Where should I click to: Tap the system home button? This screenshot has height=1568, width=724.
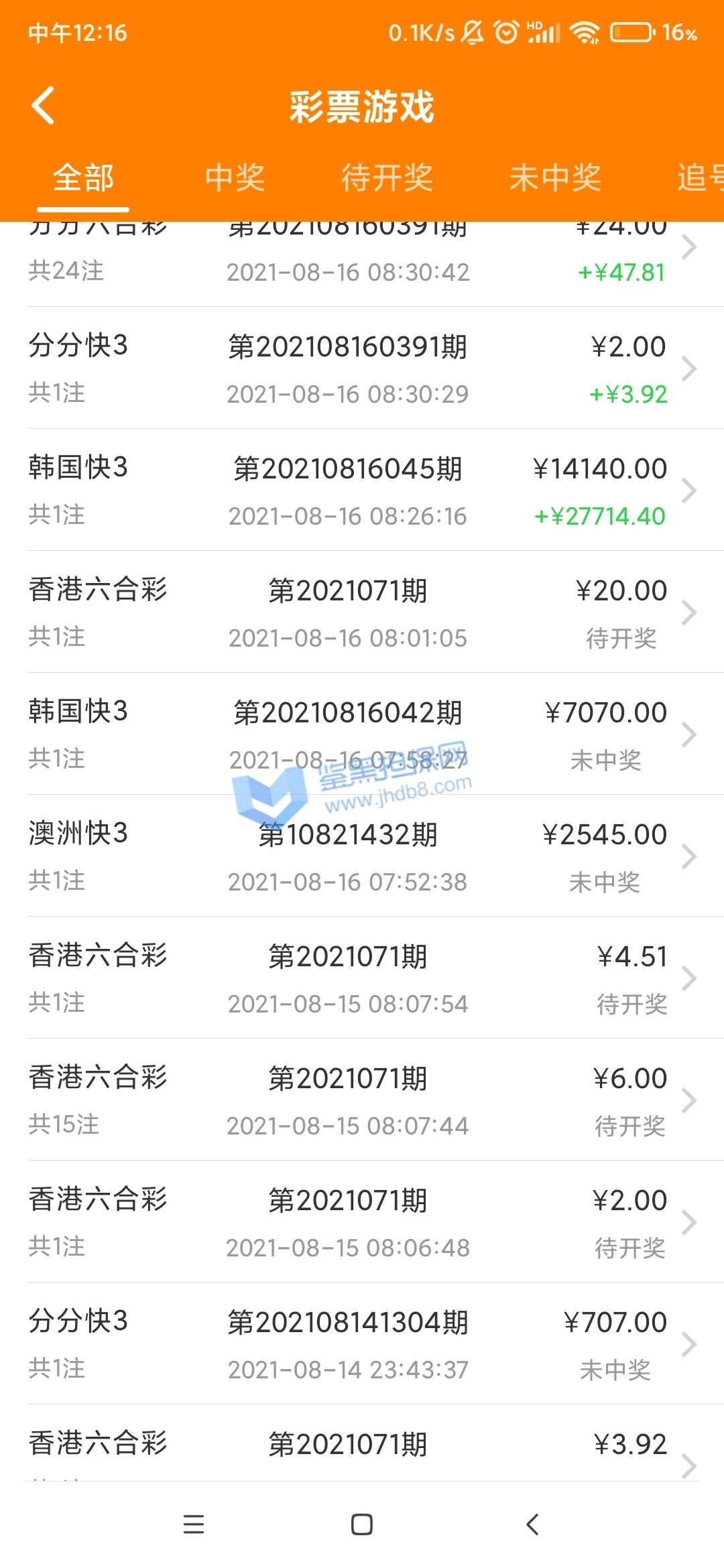(x=362, y=1524)
